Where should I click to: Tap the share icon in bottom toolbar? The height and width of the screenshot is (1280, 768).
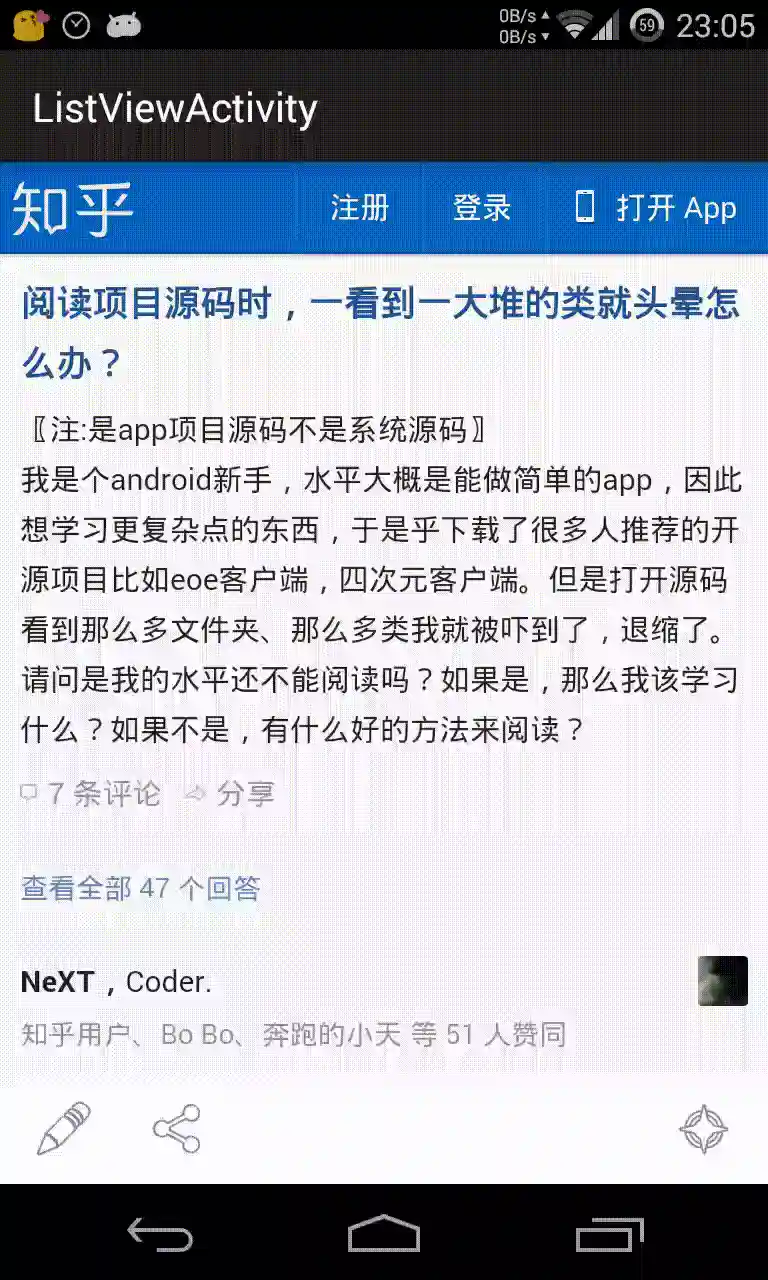click(x=177, y=1129)
